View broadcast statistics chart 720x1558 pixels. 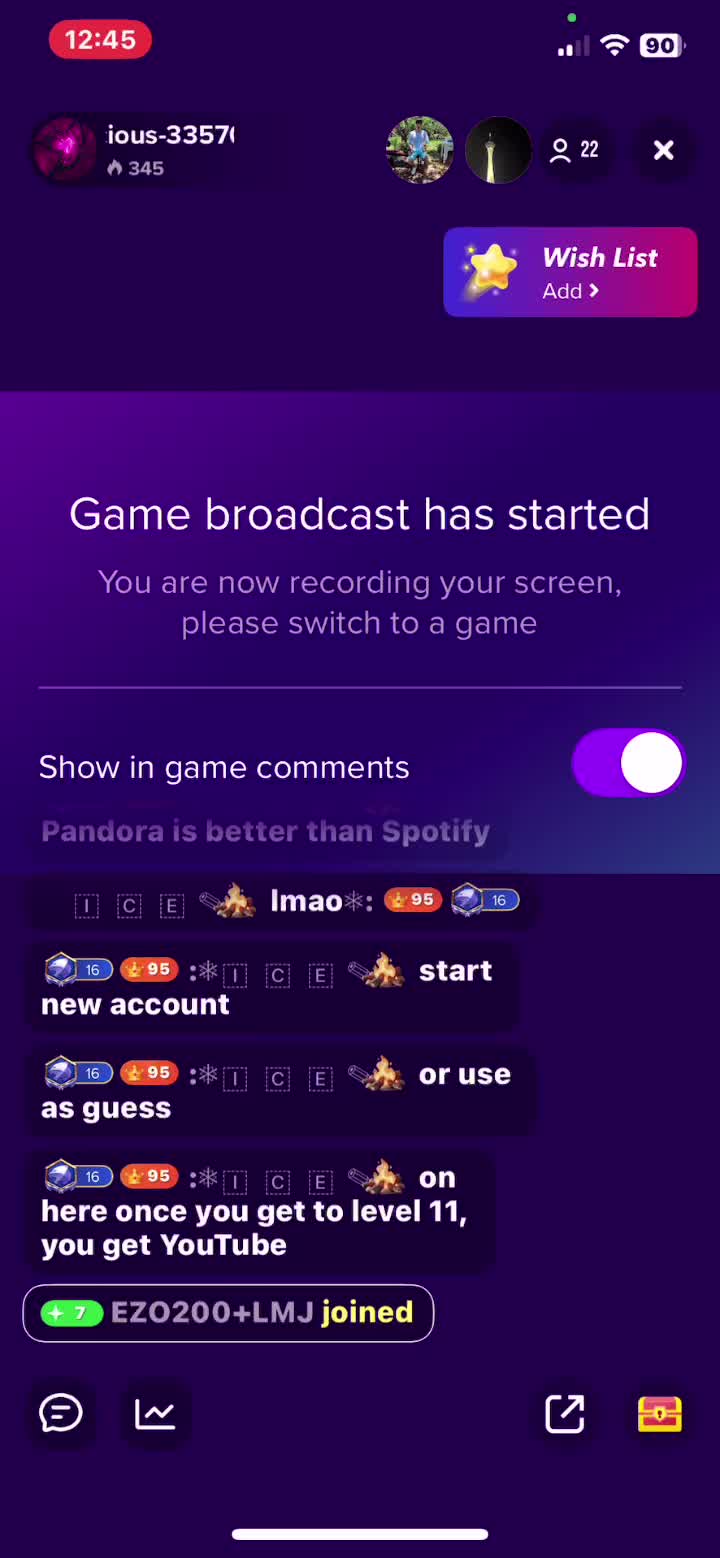pos(155,1413)
